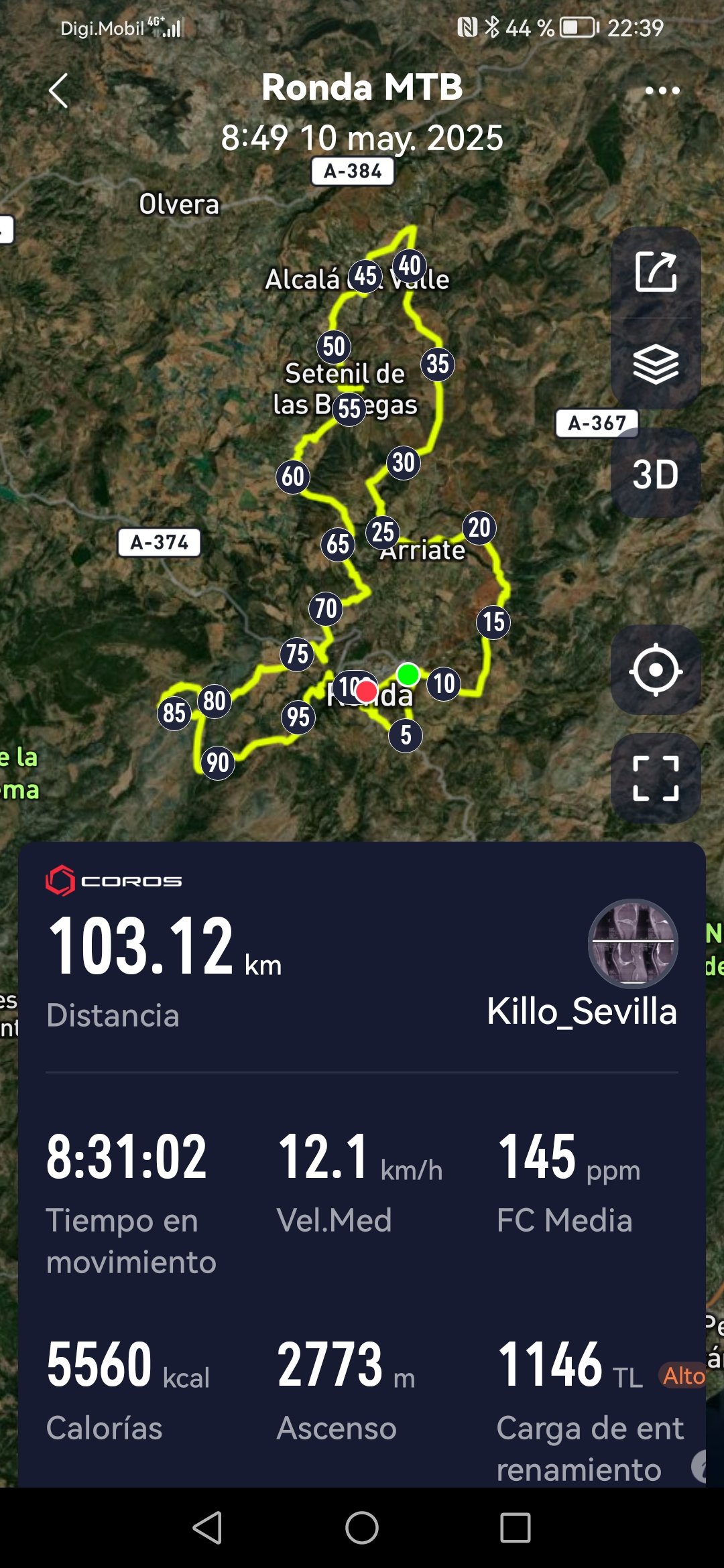Viewport: 724px width, 1568px height.
Task: Open the three-dot overflow menu
Action: tap(662, 90)
